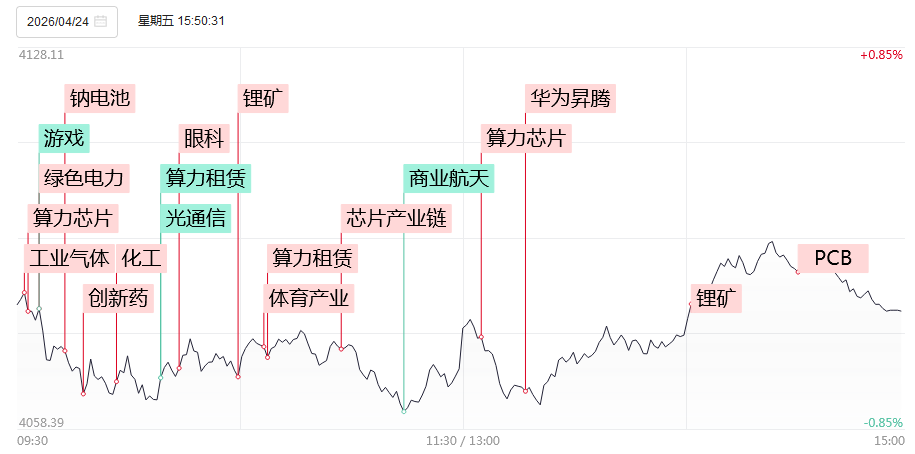Open the 光通信 sector tag
915x454 pixels.
coord(195,218)
